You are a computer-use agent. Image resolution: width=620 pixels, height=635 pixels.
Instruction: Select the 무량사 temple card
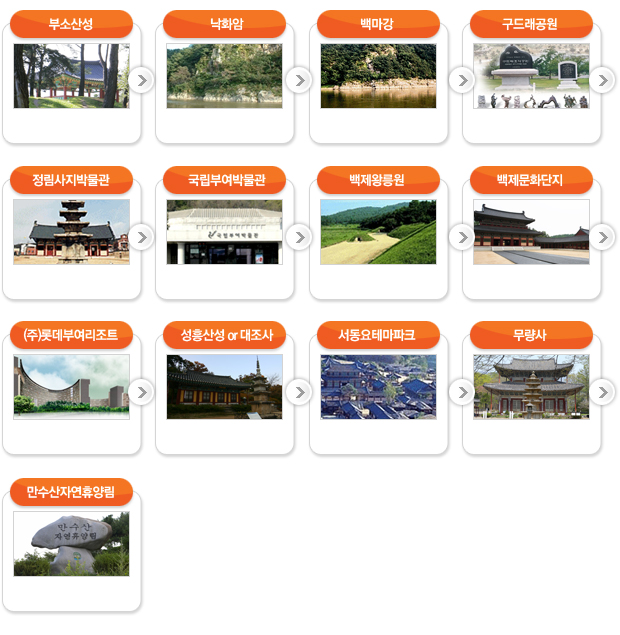(531, 387)
